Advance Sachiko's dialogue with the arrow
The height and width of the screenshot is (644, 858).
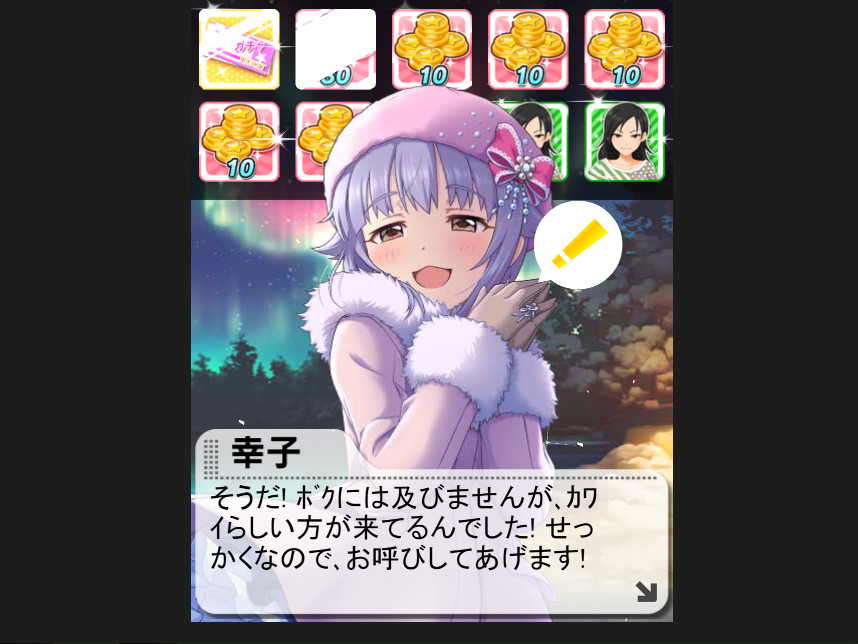click(x=646, y=592)
